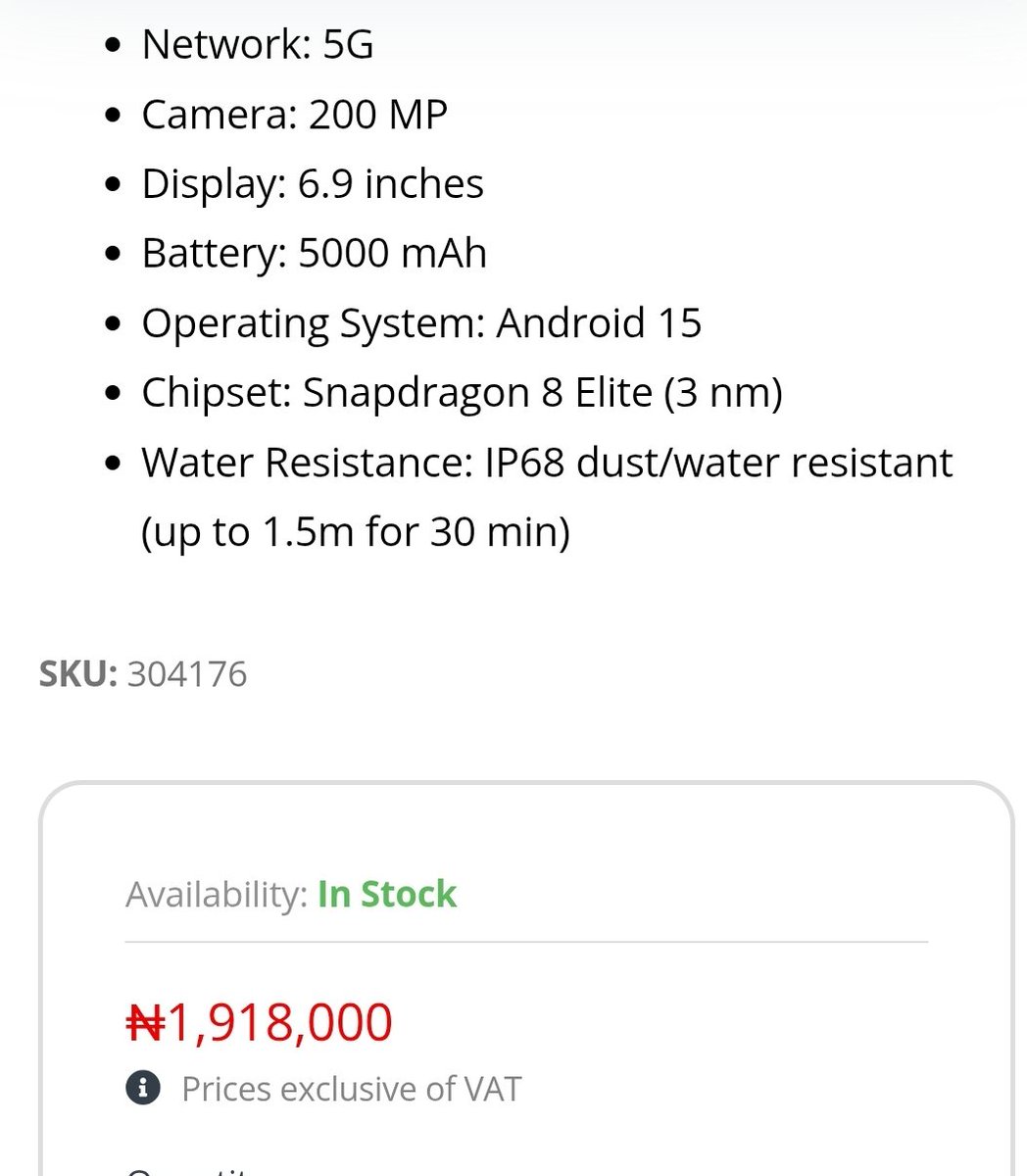This screenshot has height=1176, width=1027.
Task: Tap the info icon beside Prices exclusive of VAT
Action: [x=143, y=1088]
